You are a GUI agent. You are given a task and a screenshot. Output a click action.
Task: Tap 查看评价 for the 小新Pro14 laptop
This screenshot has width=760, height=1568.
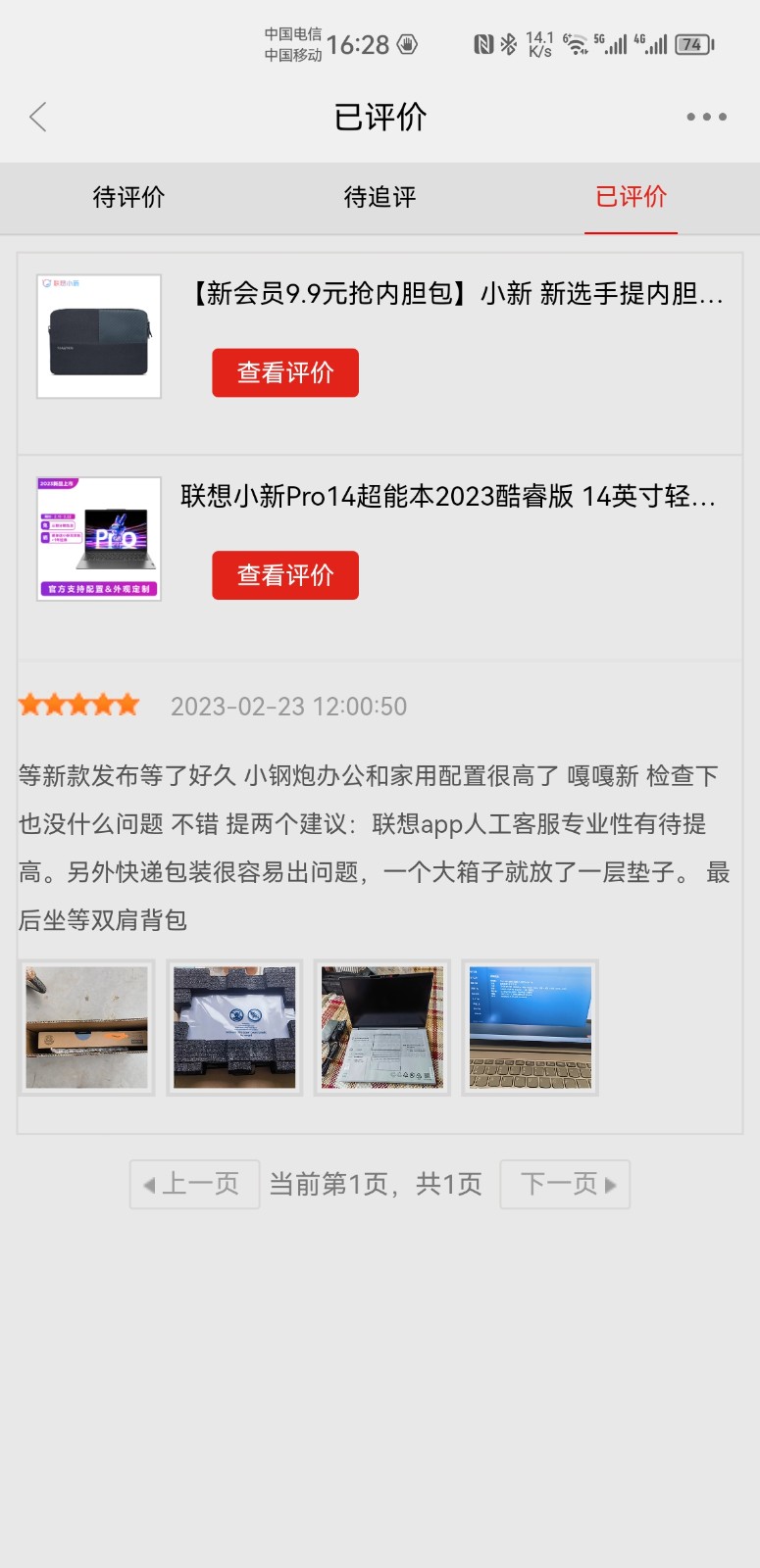pos(285,575)
